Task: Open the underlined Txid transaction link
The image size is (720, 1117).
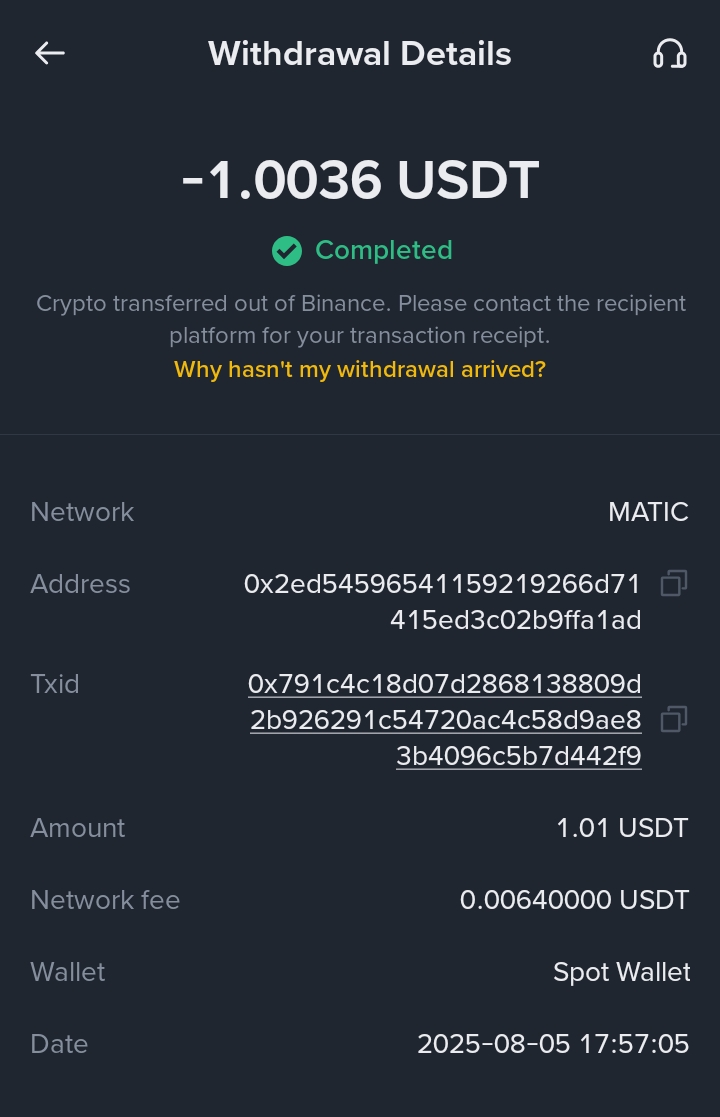Action: pos(445,720)
